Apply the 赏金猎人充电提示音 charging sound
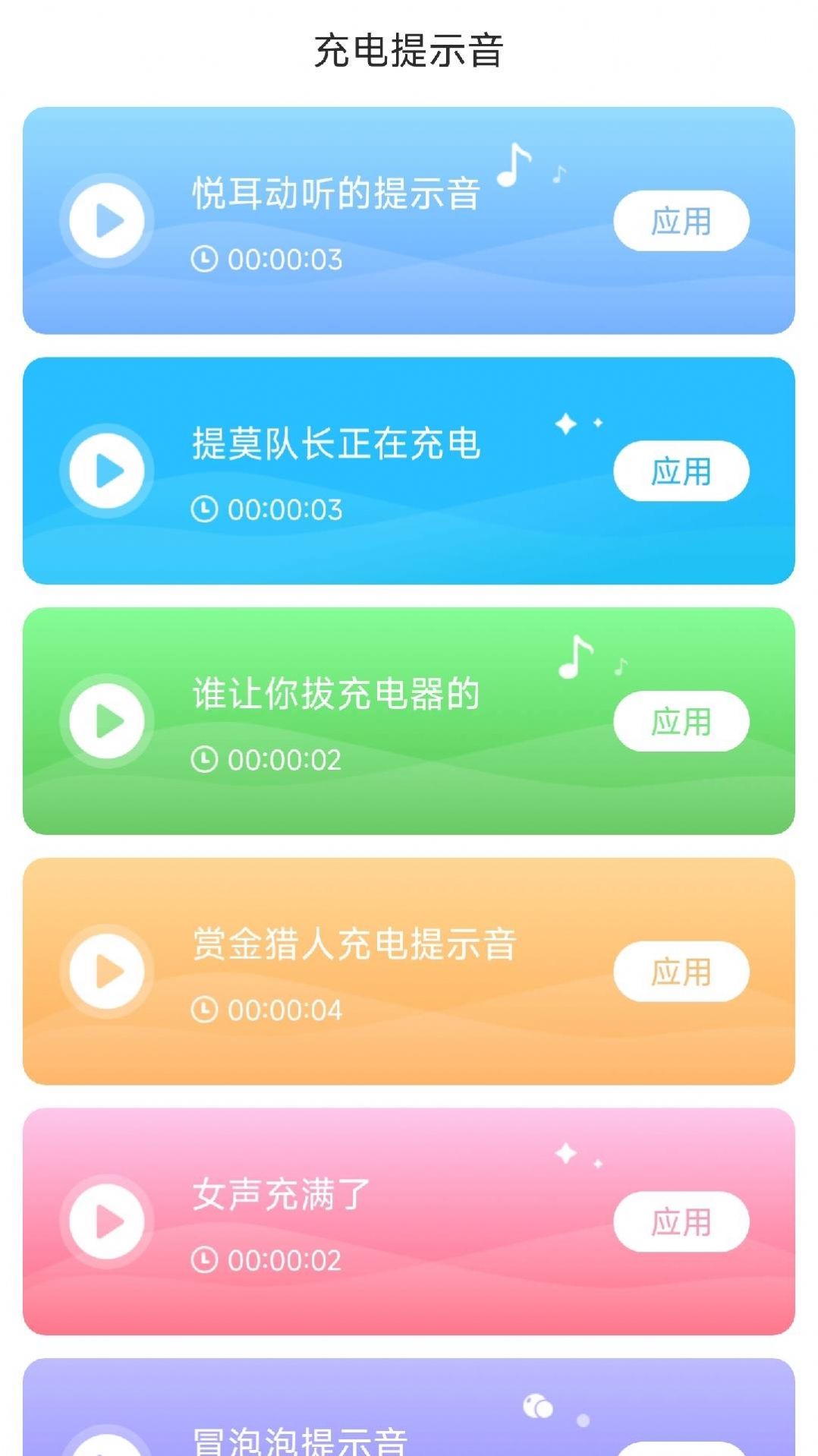818x1456 pixels. point(681,972)
